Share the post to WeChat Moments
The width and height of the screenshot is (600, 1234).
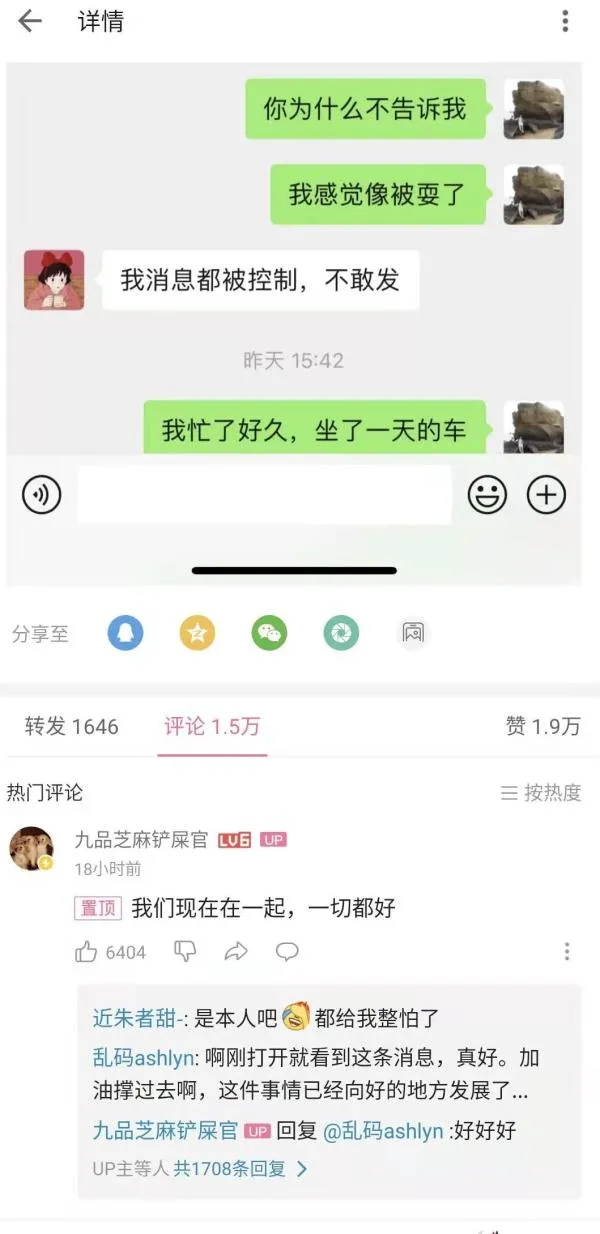[341, 632]
